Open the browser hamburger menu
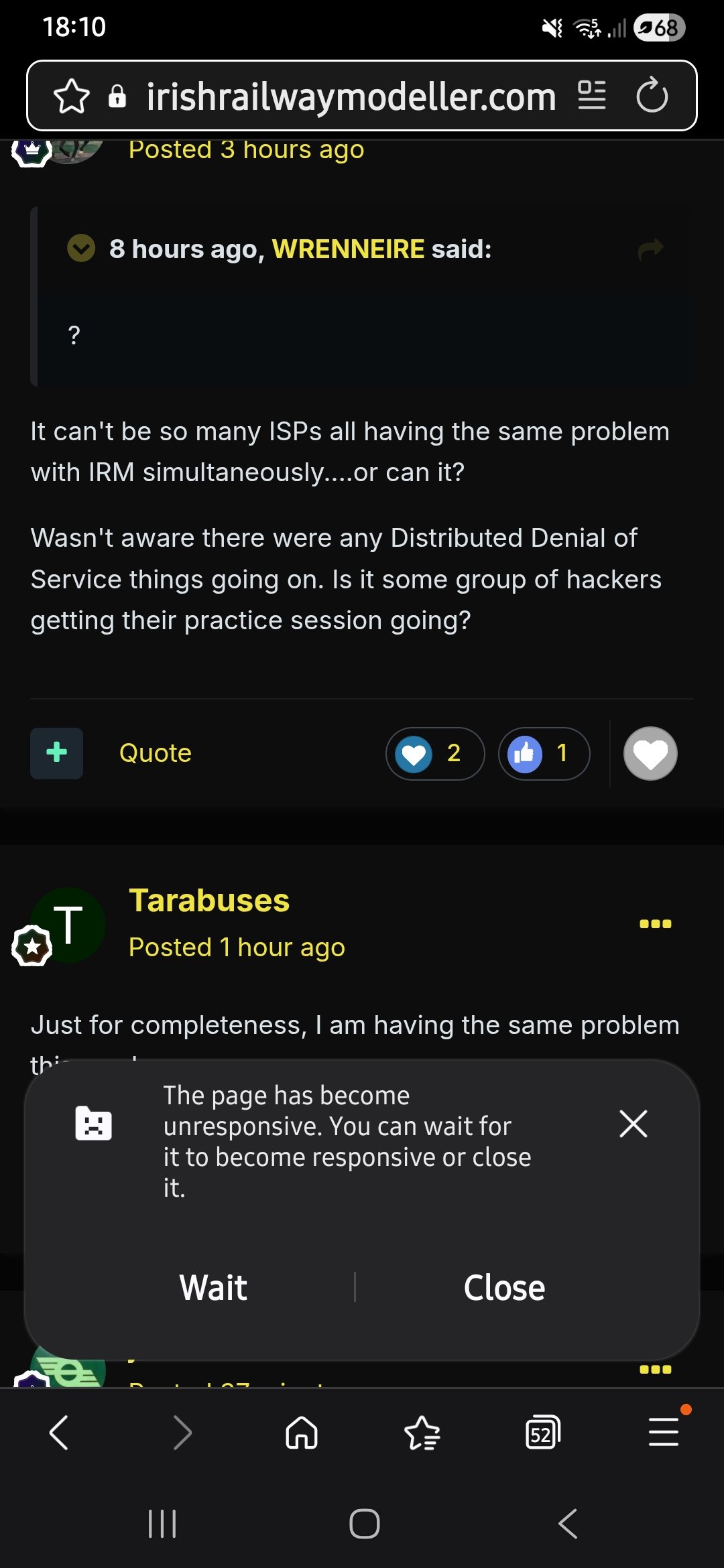 pyautogui.click(x=663, y=1433)
